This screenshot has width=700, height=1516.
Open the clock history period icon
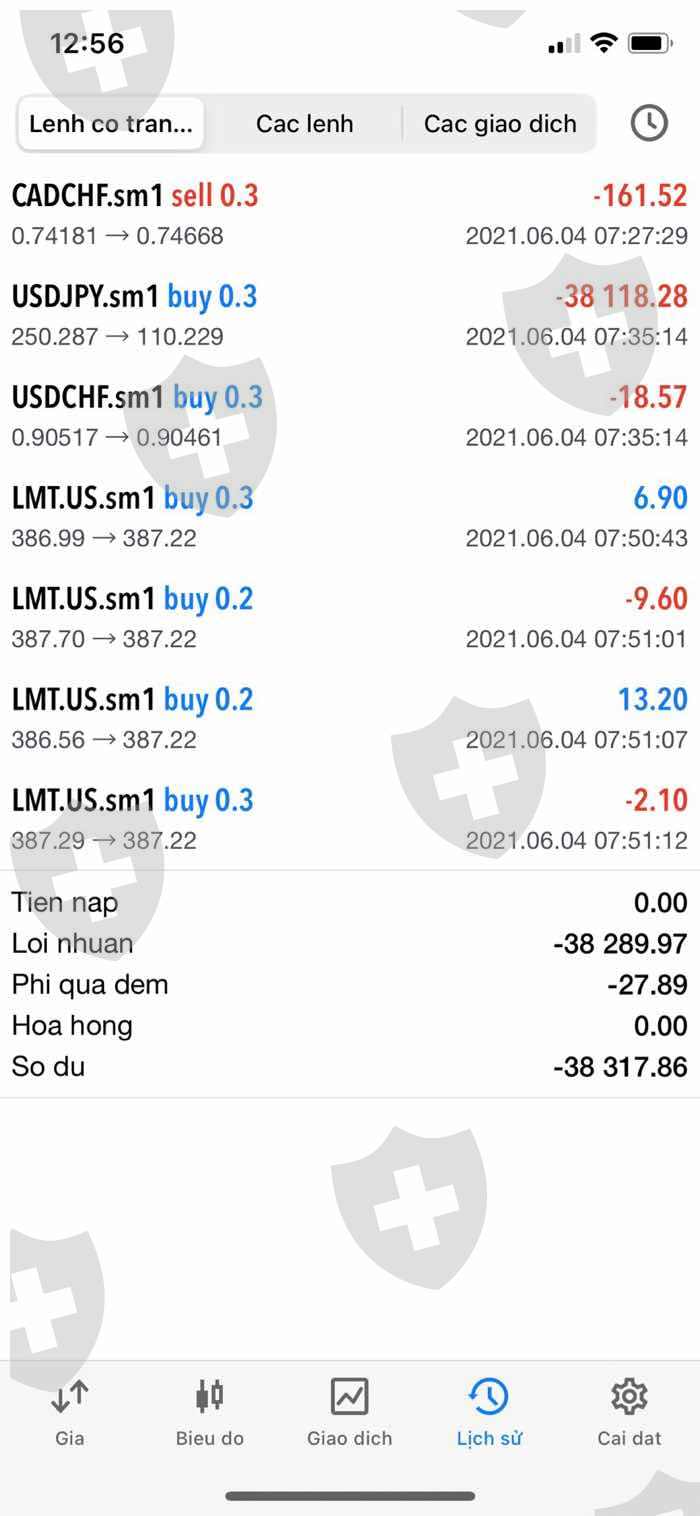[x=649, y=123]
